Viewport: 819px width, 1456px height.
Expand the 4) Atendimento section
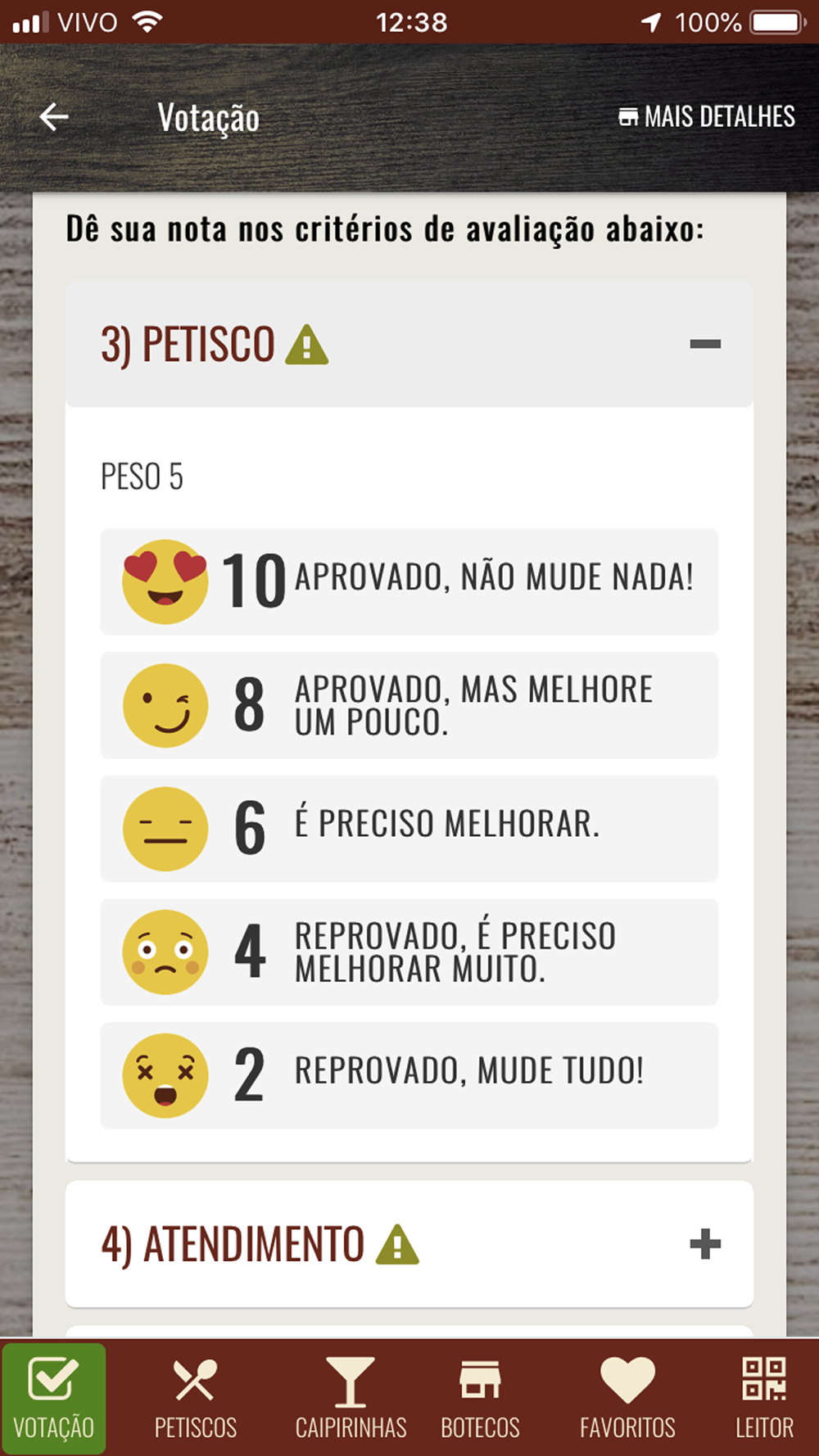(704, 1244)
